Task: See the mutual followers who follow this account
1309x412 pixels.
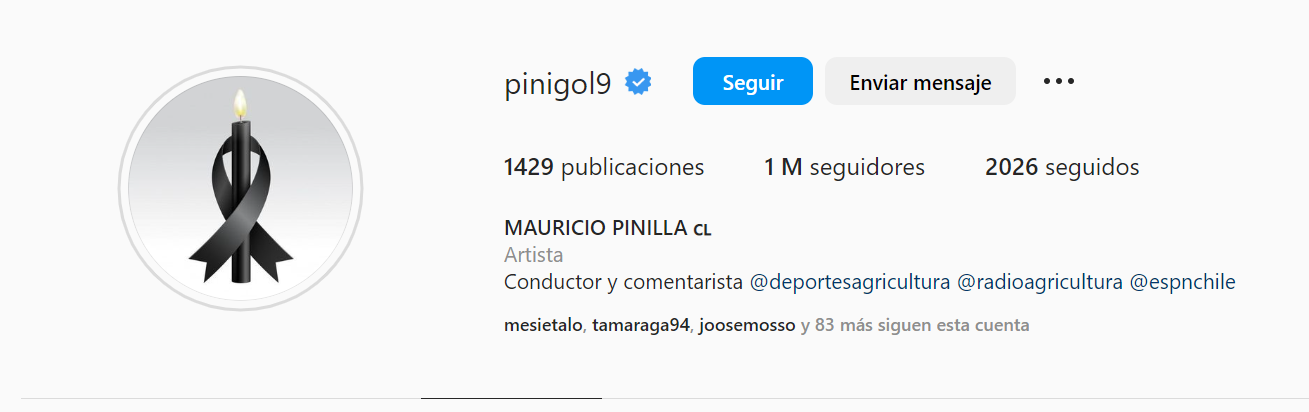Action: (x=766, y=326)
